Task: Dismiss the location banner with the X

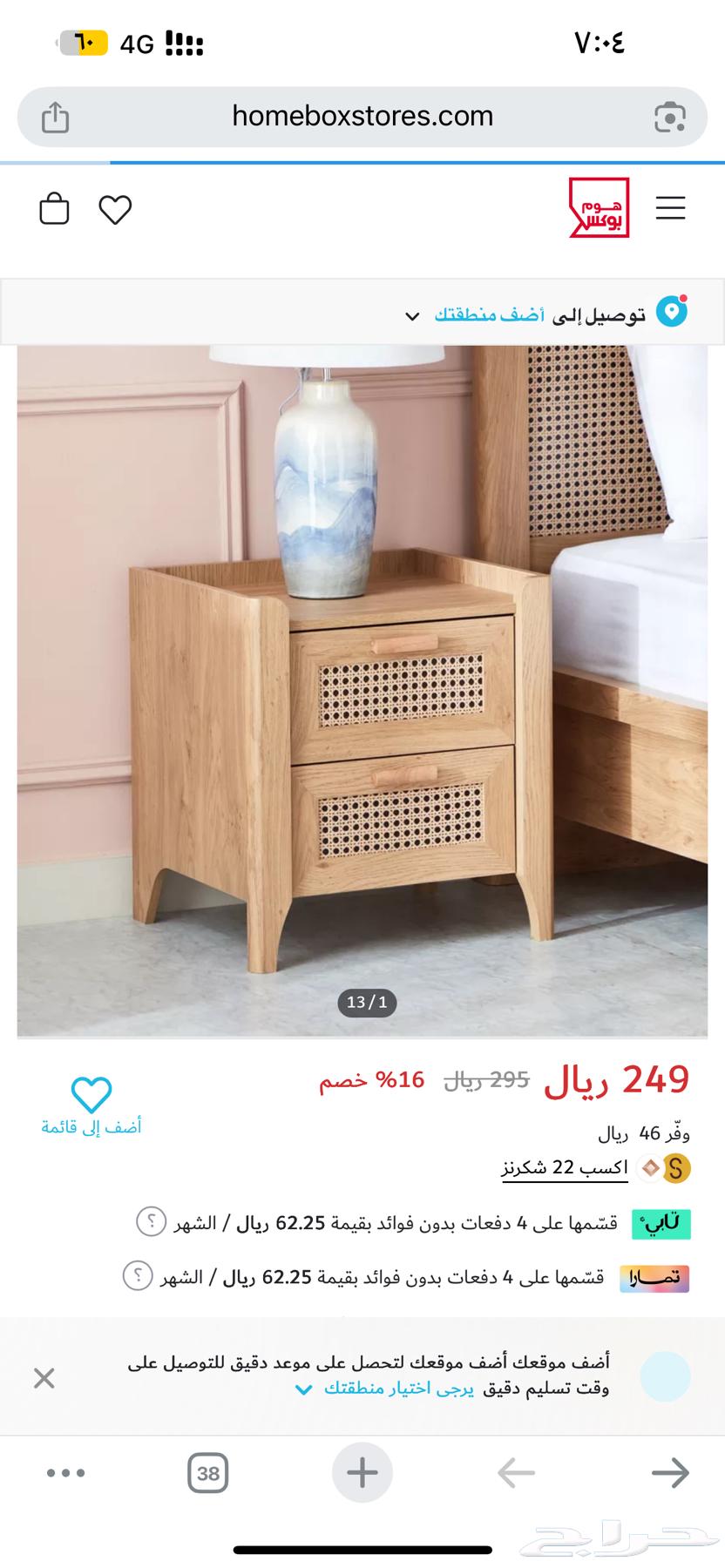Action: point(43,1379)
